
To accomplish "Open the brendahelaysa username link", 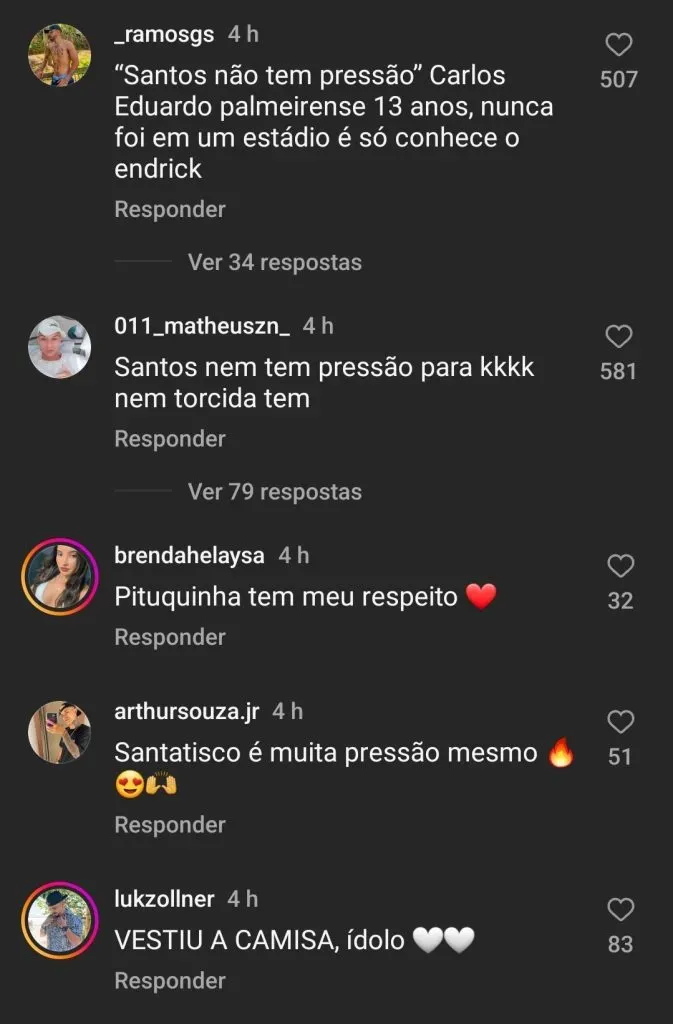I will click(x=190, y=555).
